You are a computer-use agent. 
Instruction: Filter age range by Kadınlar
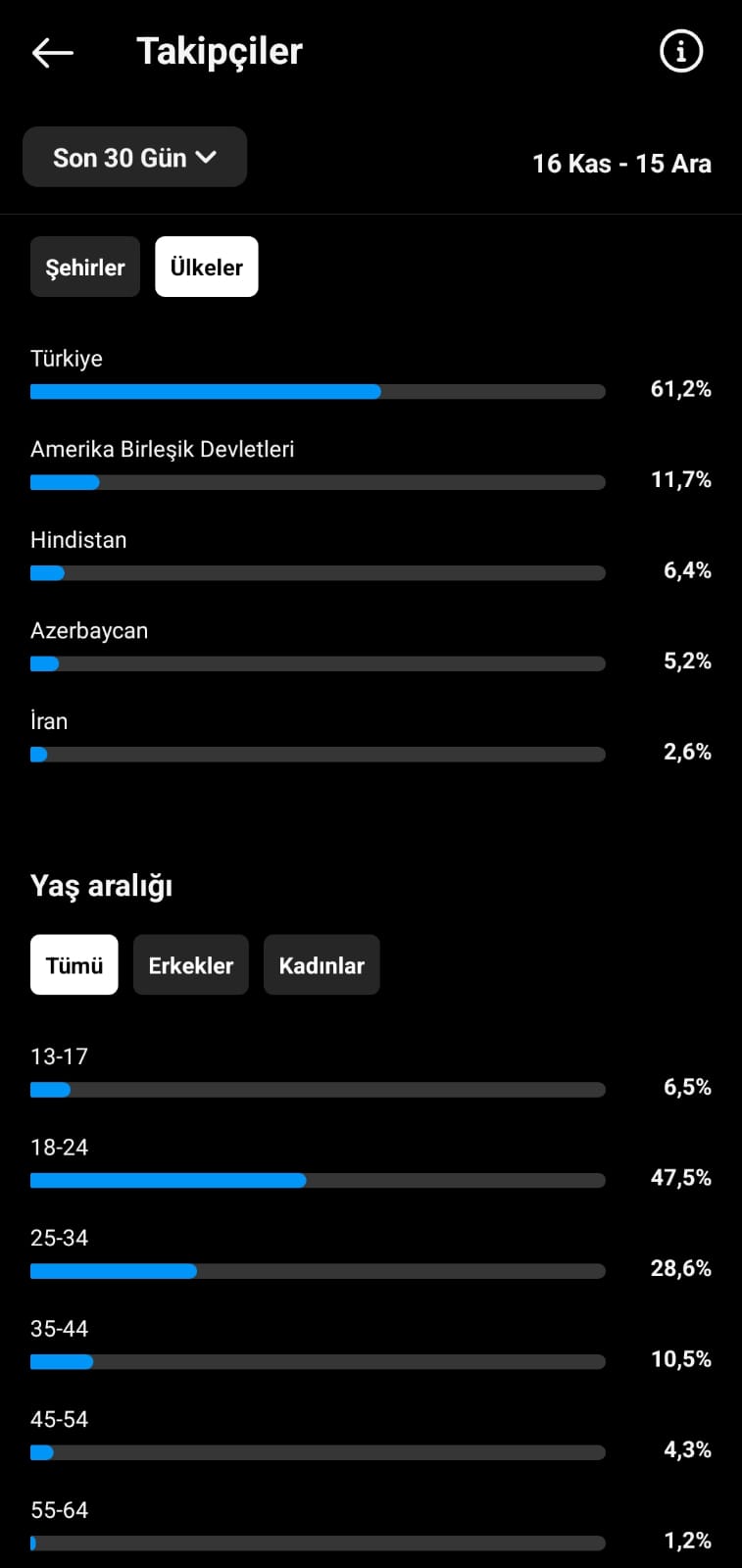click(322, 965)
